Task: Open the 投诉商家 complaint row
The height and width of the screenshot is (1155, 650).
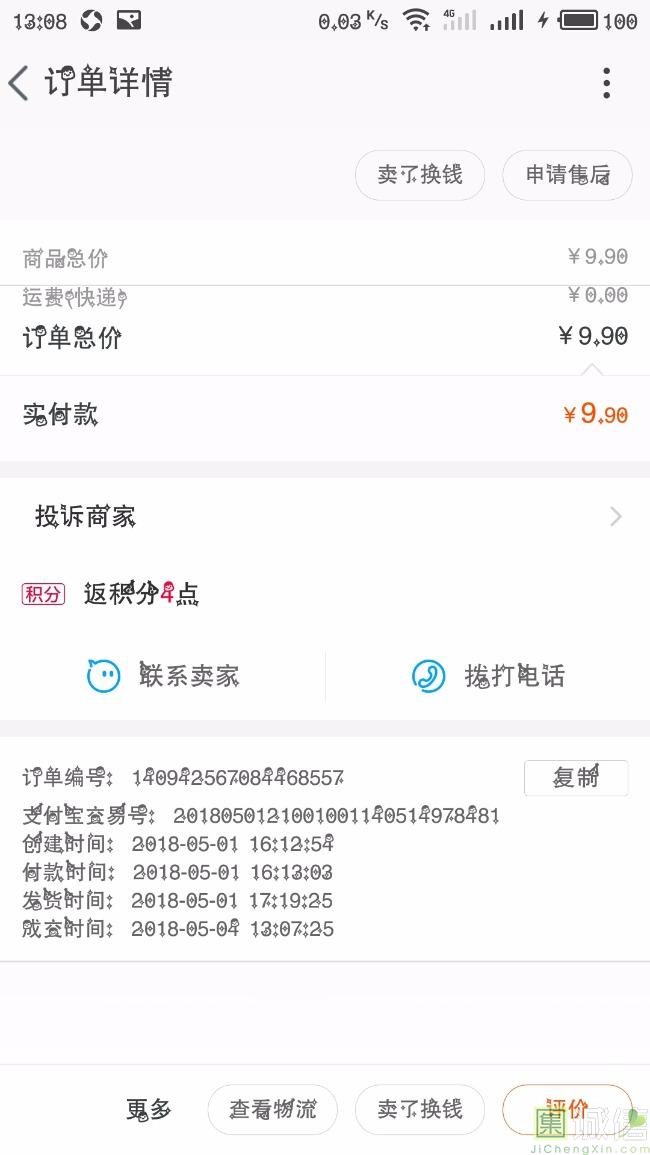Action: [325, 517]
